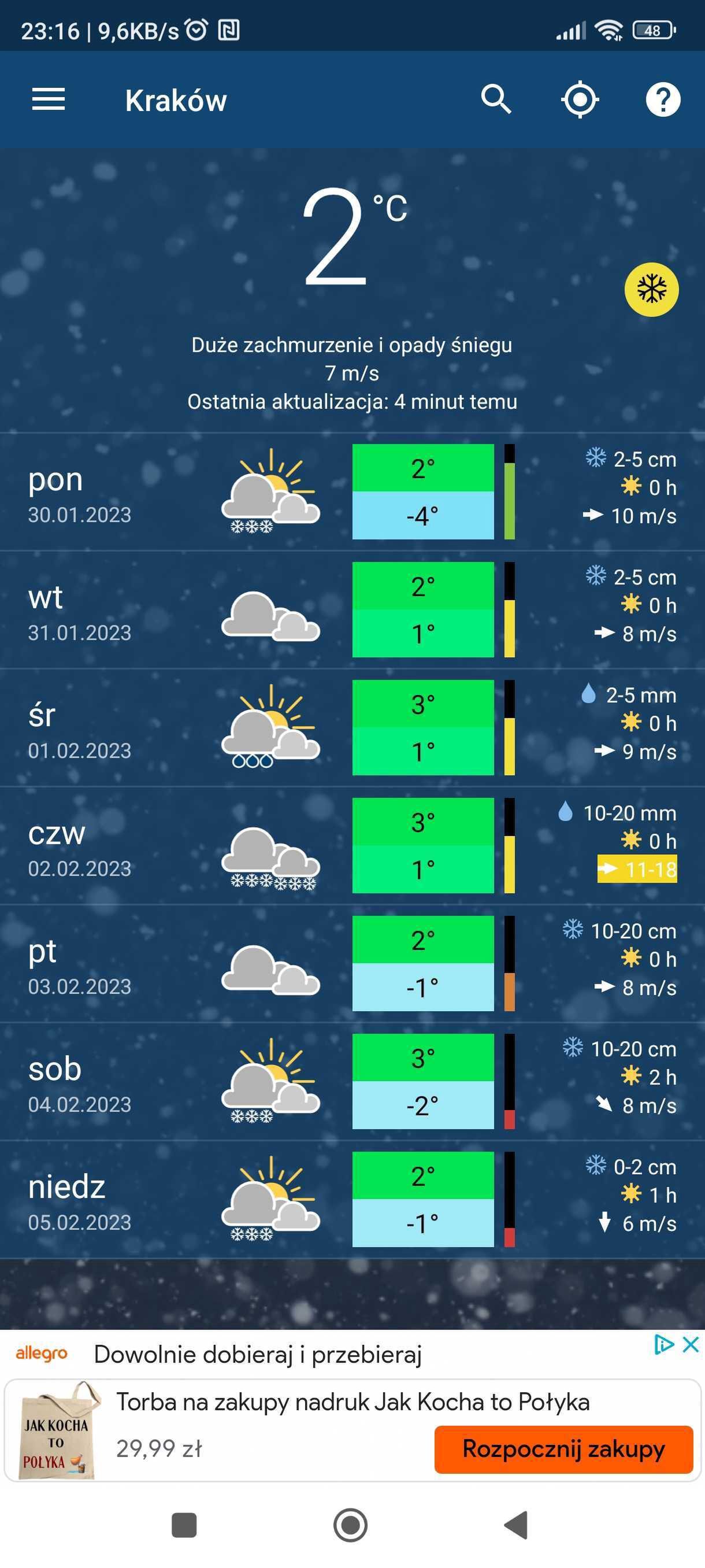Open Friday 03.02.2023 forecast
The height and width of the screenshot is (1568, 705).
click(352, 963)
